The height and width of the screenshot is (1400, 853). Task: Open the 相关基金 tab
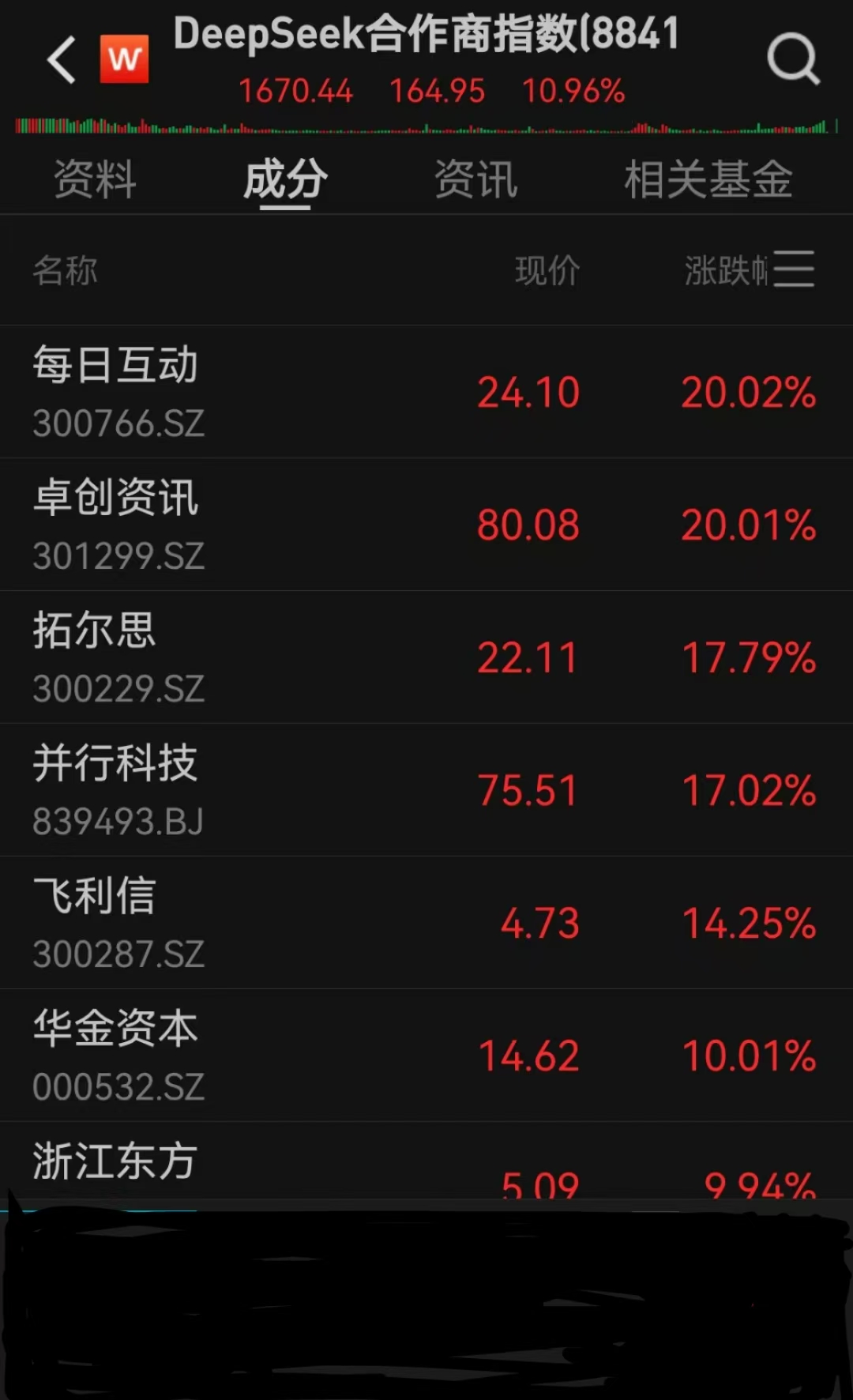coord(708,180)
